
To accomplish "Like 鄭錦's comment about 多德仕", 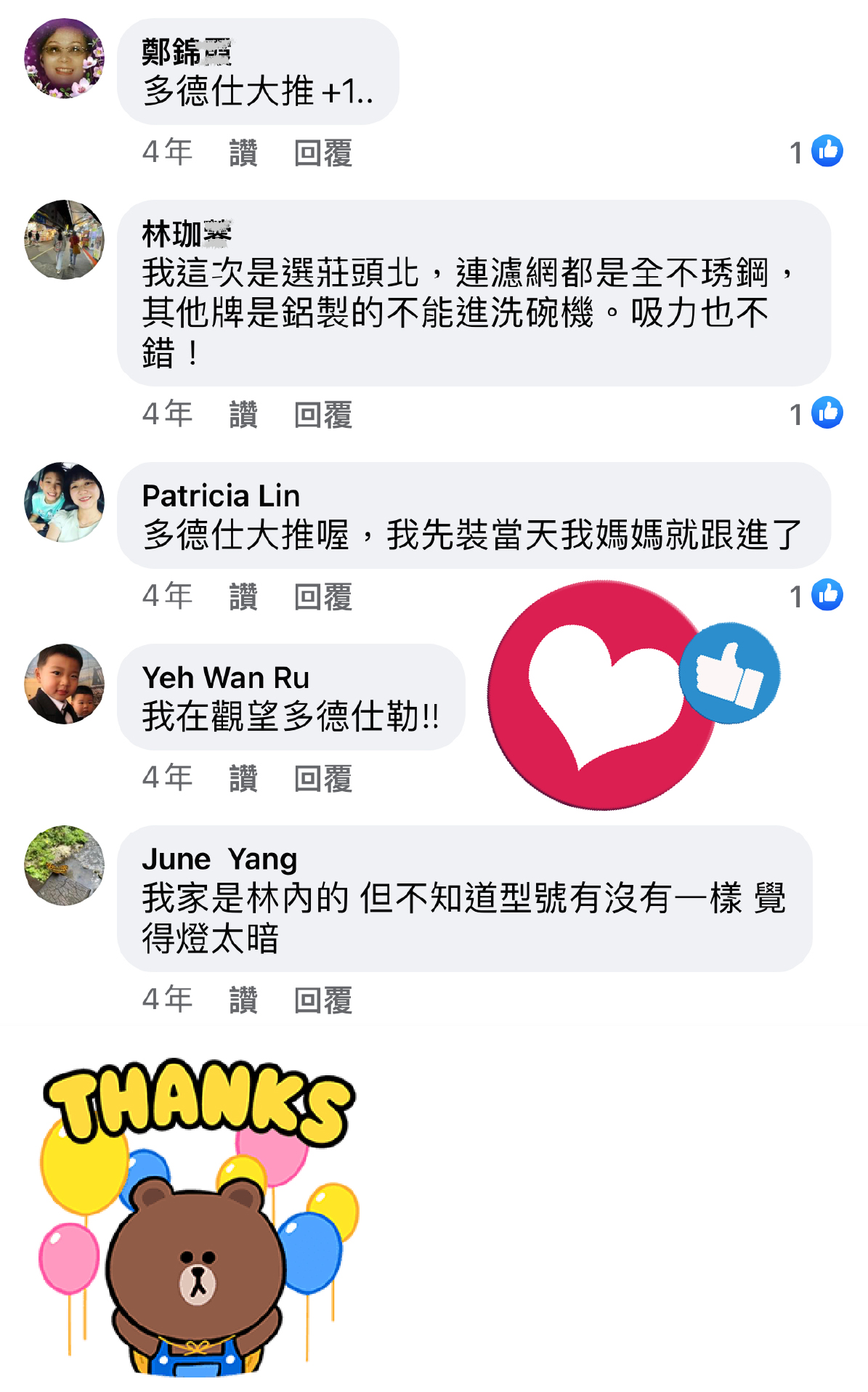I will (243, 153).
